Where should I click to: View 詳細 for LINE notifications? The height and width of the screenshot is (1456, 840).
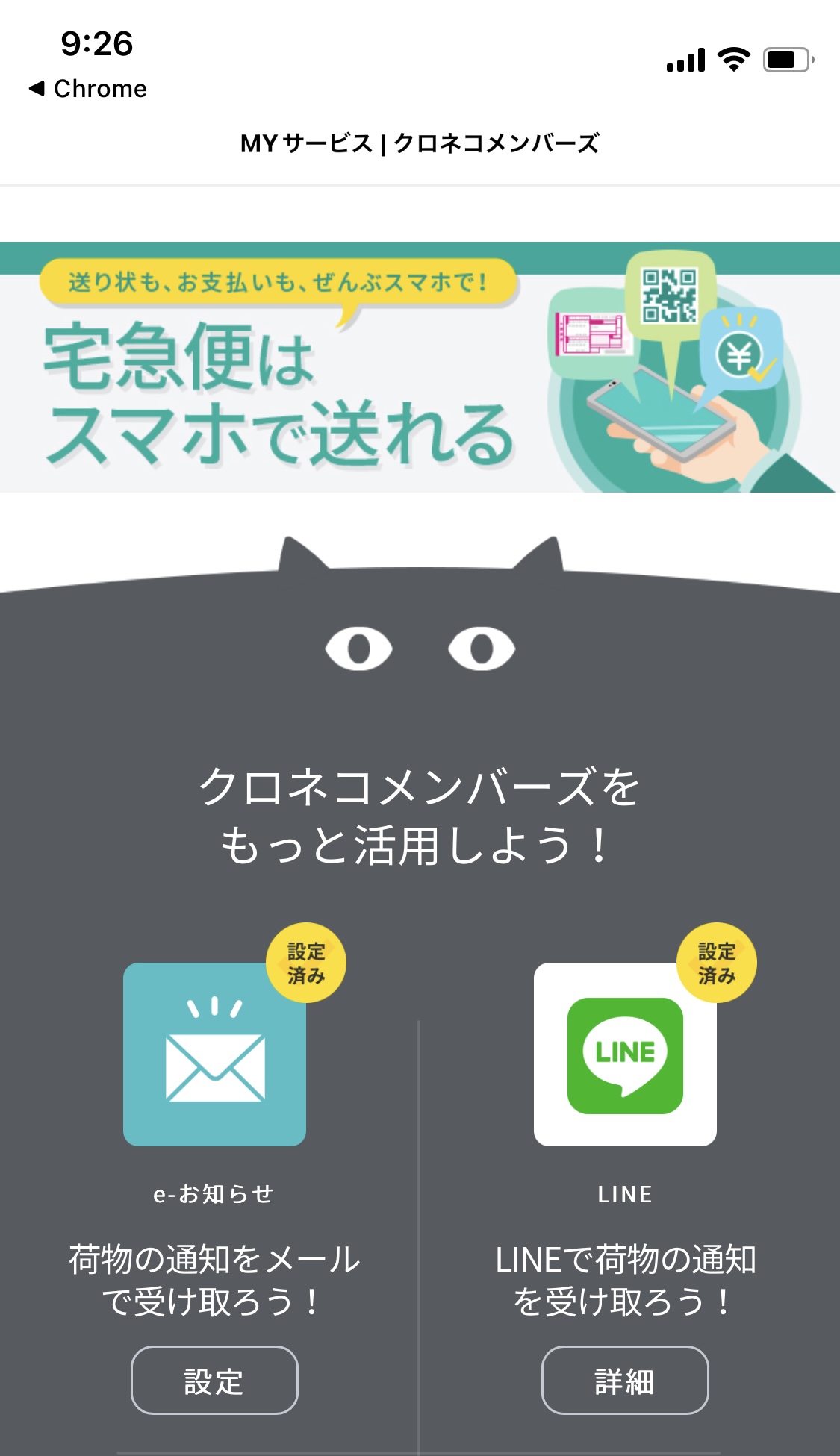coord(625,1380)
